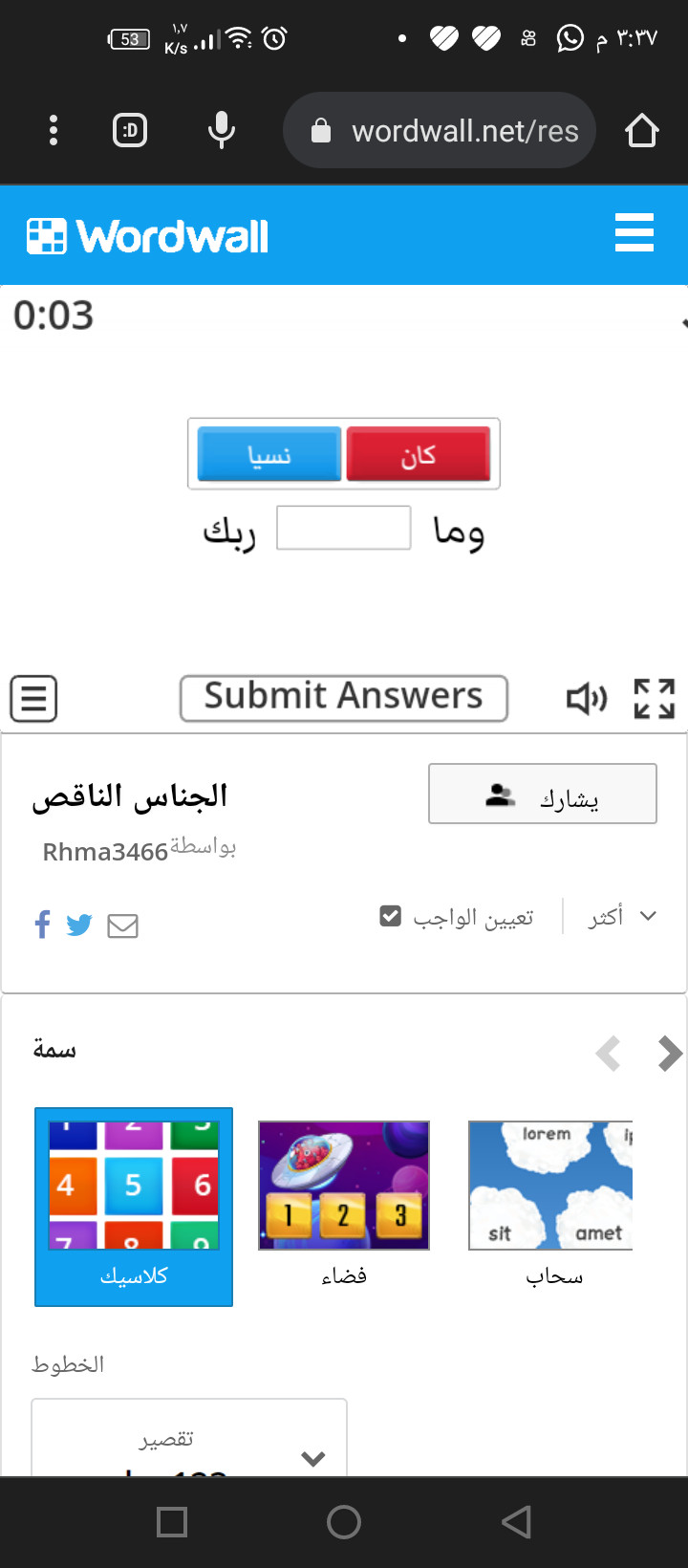Select the red word tile كان

pyautogui.click(x=419, y=454)
